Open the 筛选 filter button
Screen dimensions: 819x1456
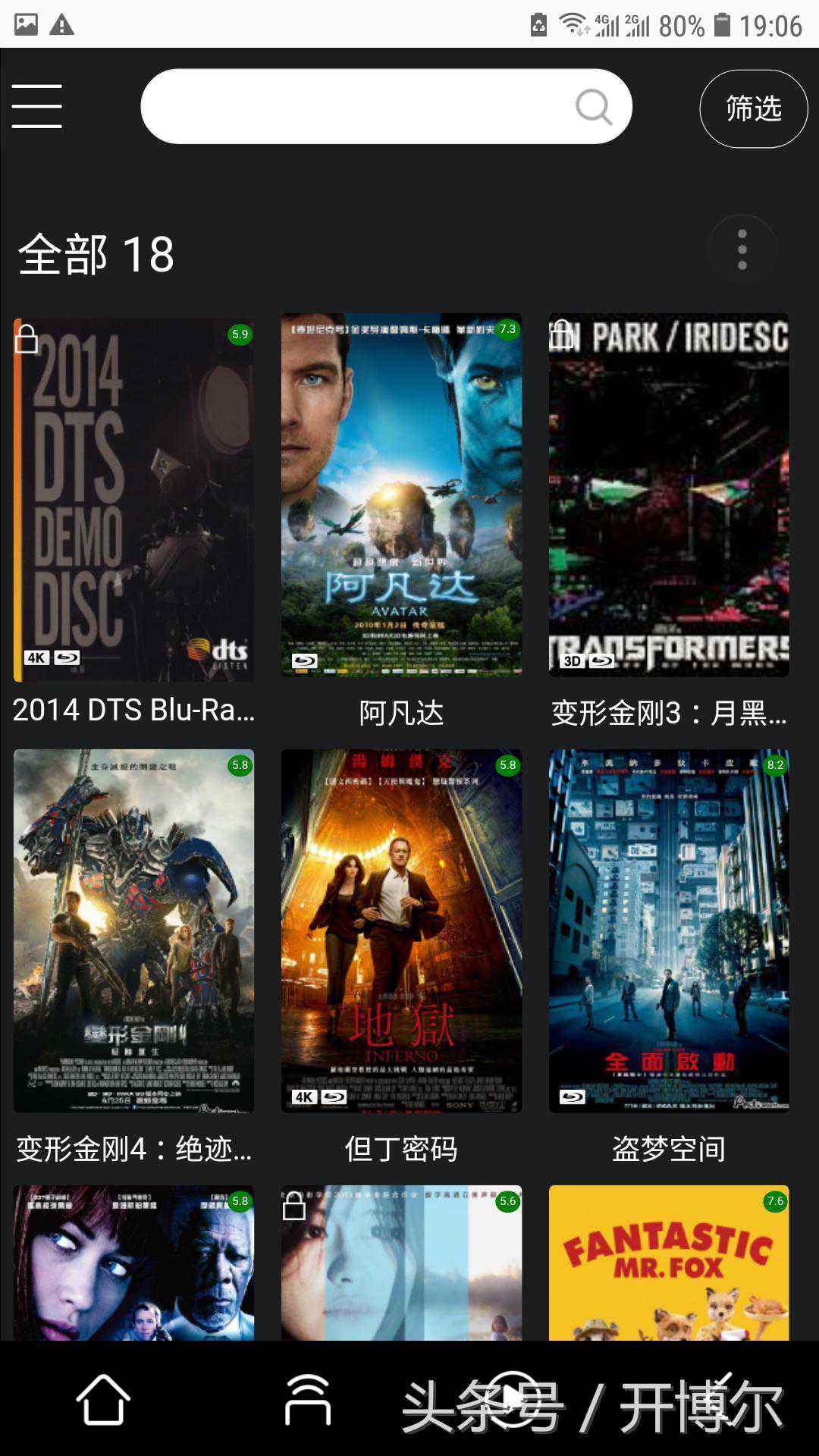pos(753,108)
